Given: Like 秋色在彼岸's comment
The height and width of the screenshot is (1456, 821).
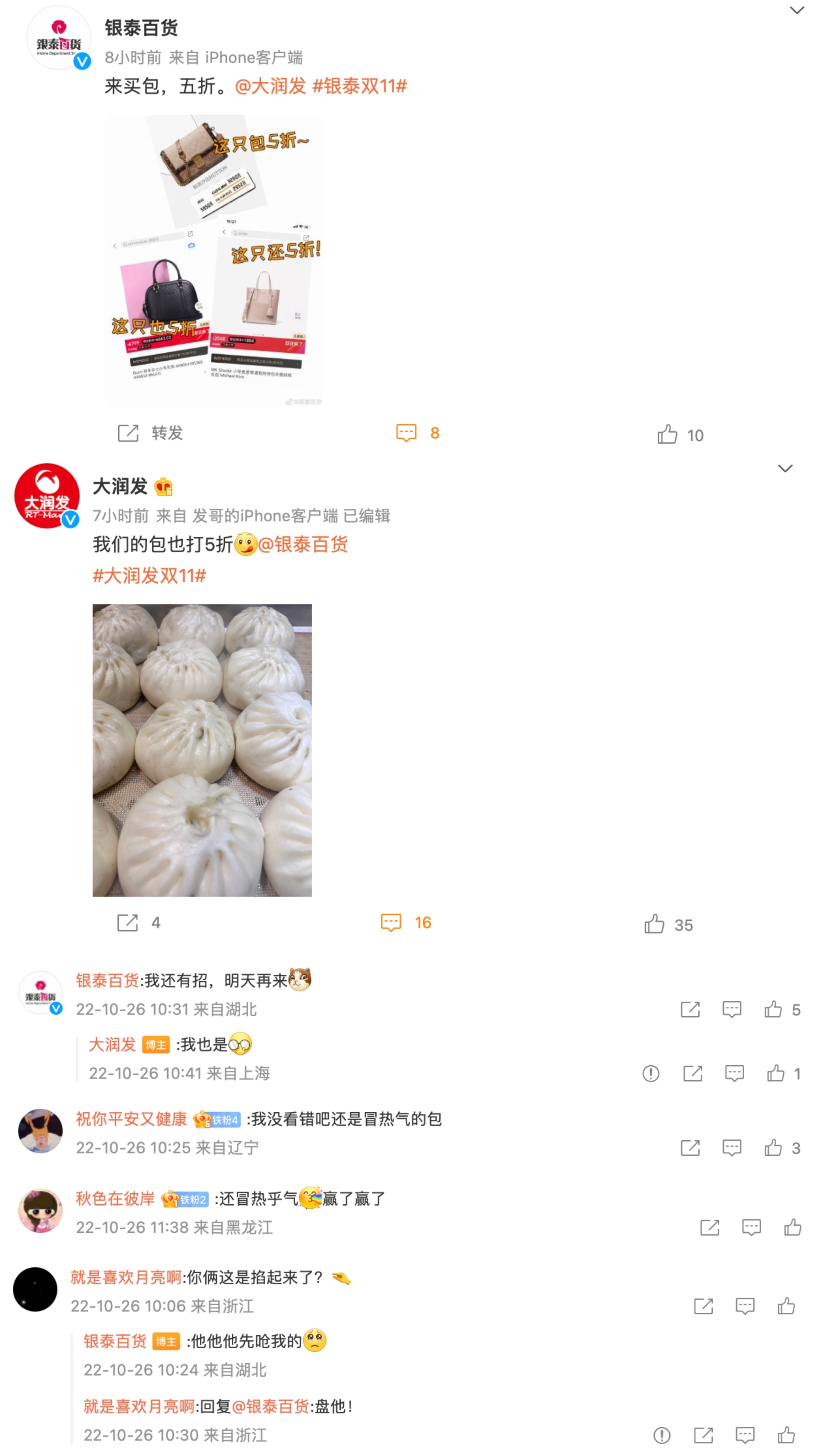Looking at the screenshot, I should 792,1228.
